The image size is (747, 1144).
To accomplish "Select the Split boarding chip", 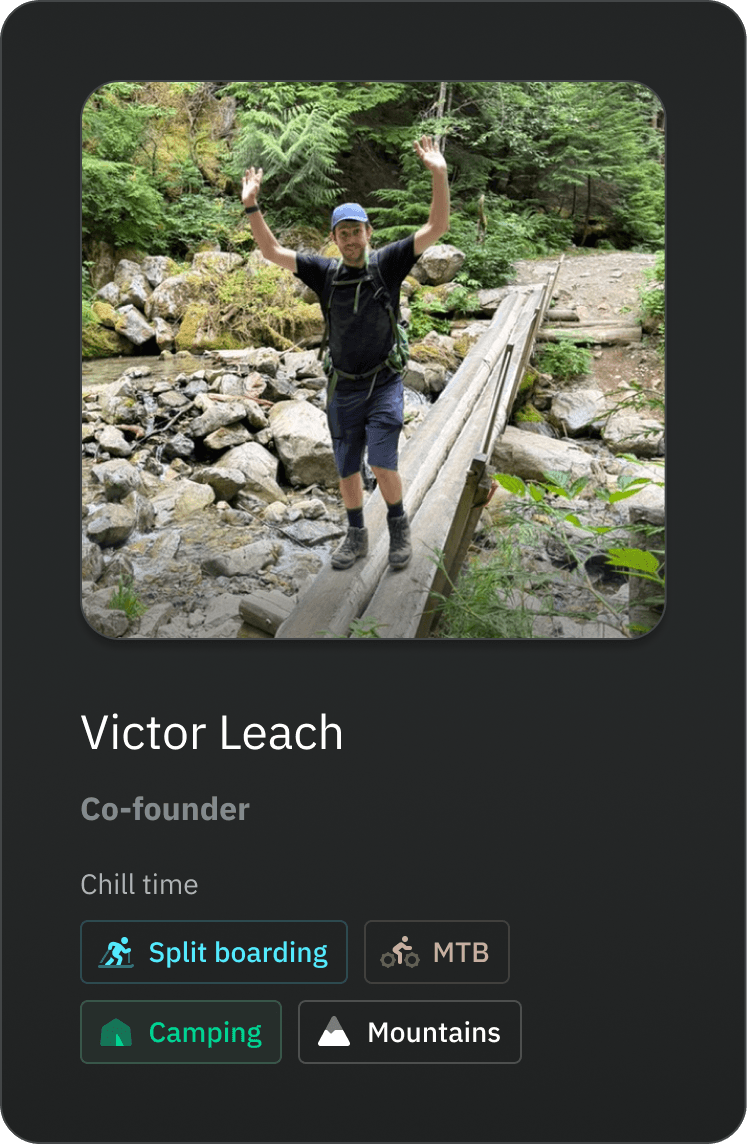I will point(214,952).
